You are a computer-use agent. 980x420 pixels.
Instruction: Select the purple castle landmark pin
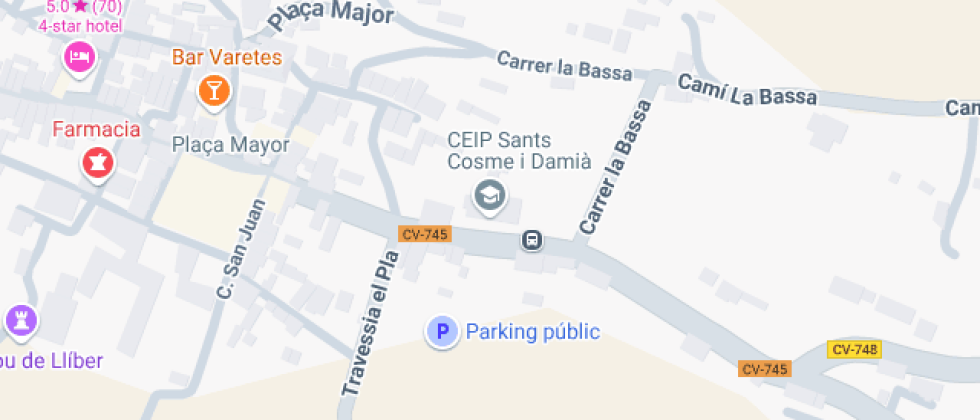click(x=21, y=320)
